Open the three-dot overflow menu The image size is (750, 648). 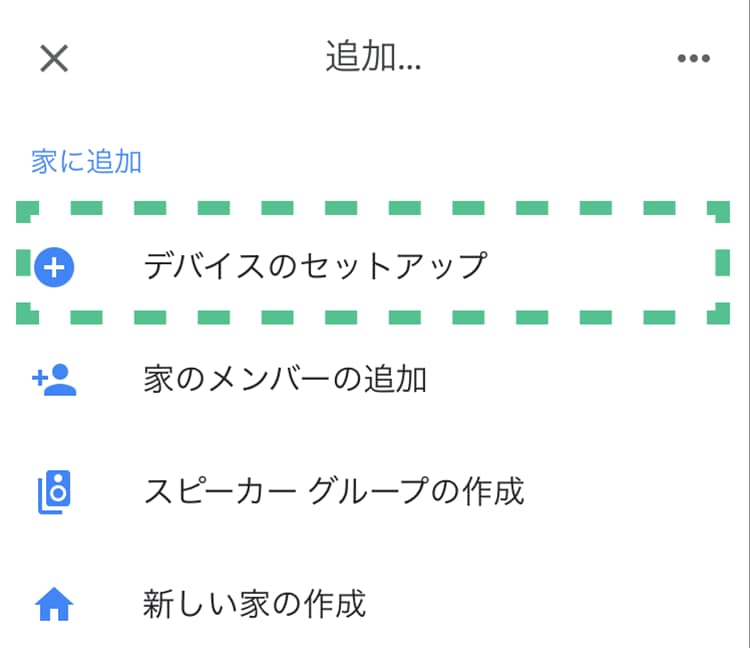[693, 58]
